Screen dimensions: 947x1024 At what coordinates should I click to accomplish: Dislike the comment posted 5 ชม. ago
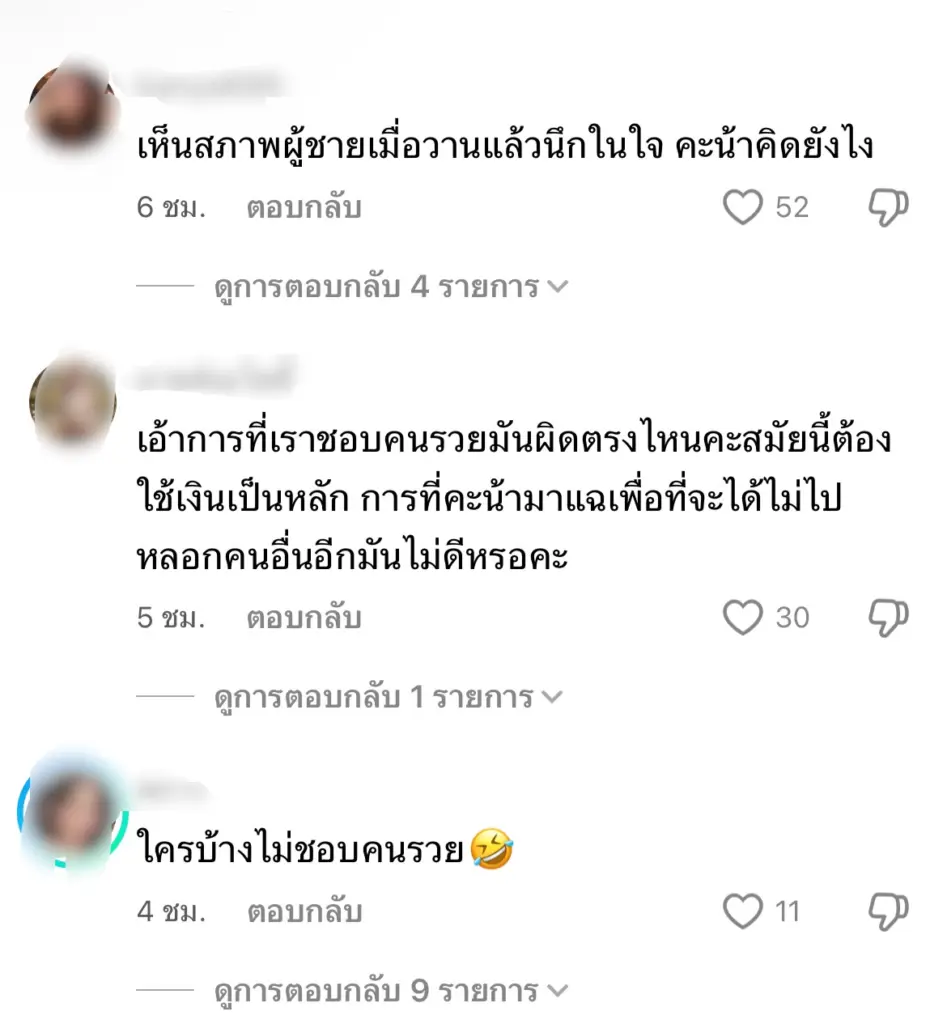tap(887, 618)
